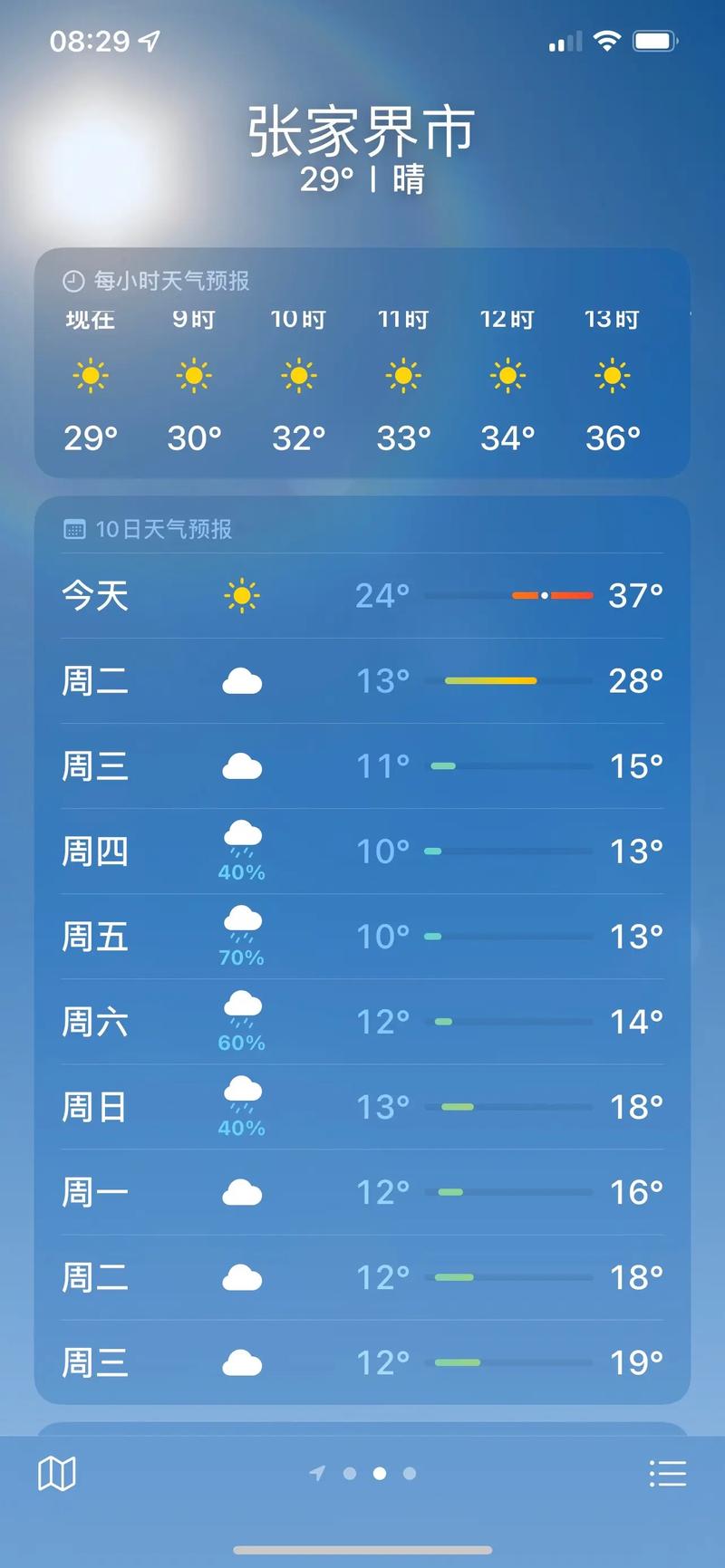Tap the sun icon for 今天 row
This screenshot has width=725, height=1568.
tap(240, 595)
